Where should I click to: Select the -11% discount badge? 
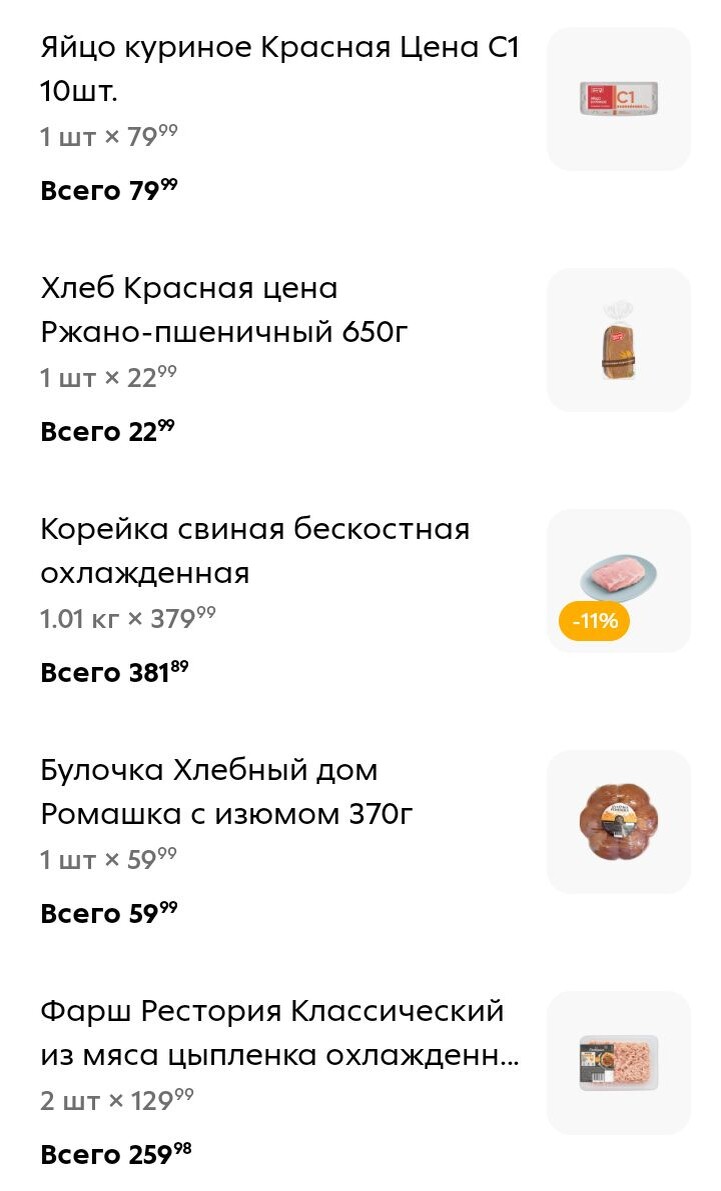point(594,621)
